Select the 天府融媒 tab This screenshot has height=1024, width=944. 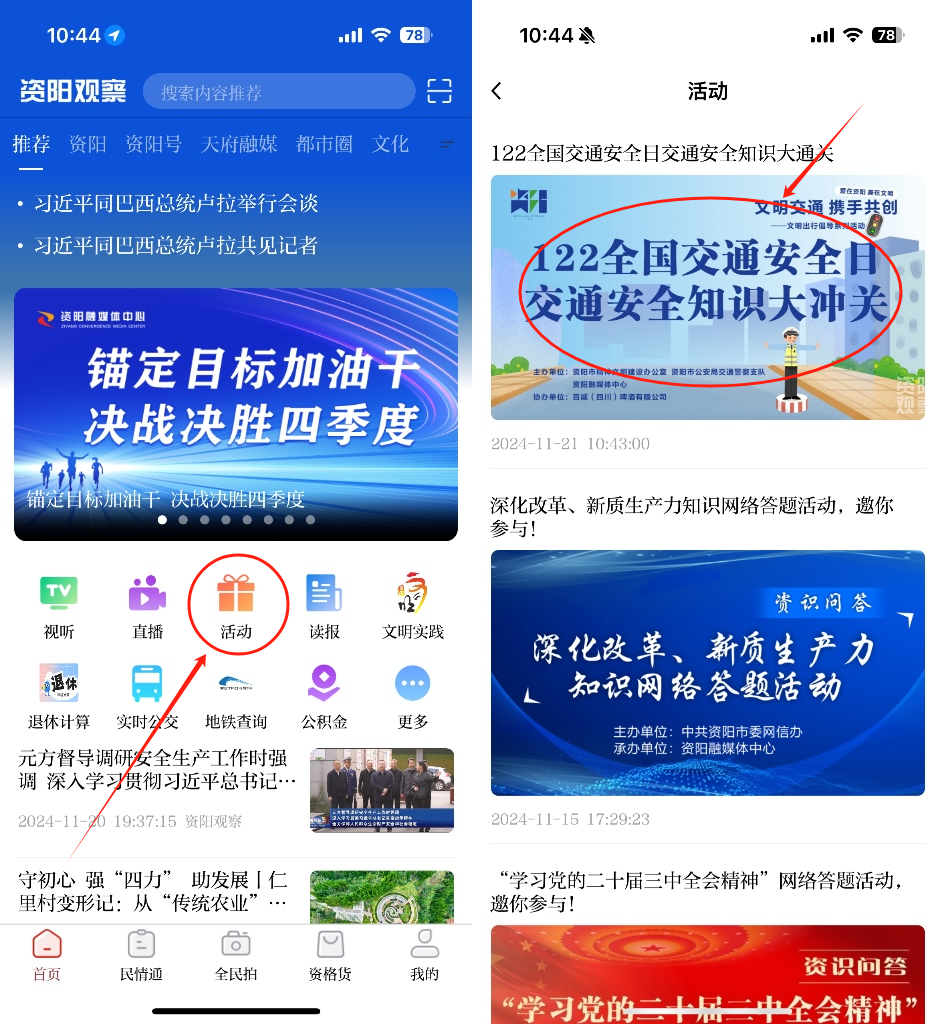pos(239,144)
